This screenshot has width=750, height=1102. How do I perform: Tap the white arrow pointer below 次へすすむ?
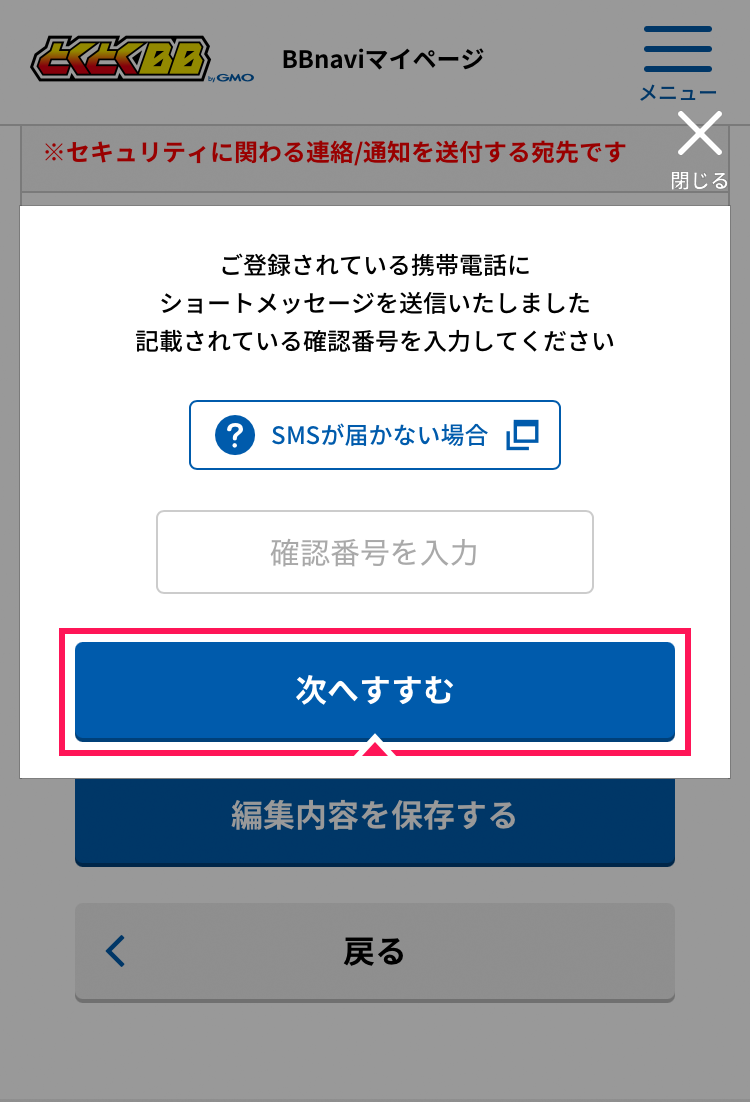(375, 744)
